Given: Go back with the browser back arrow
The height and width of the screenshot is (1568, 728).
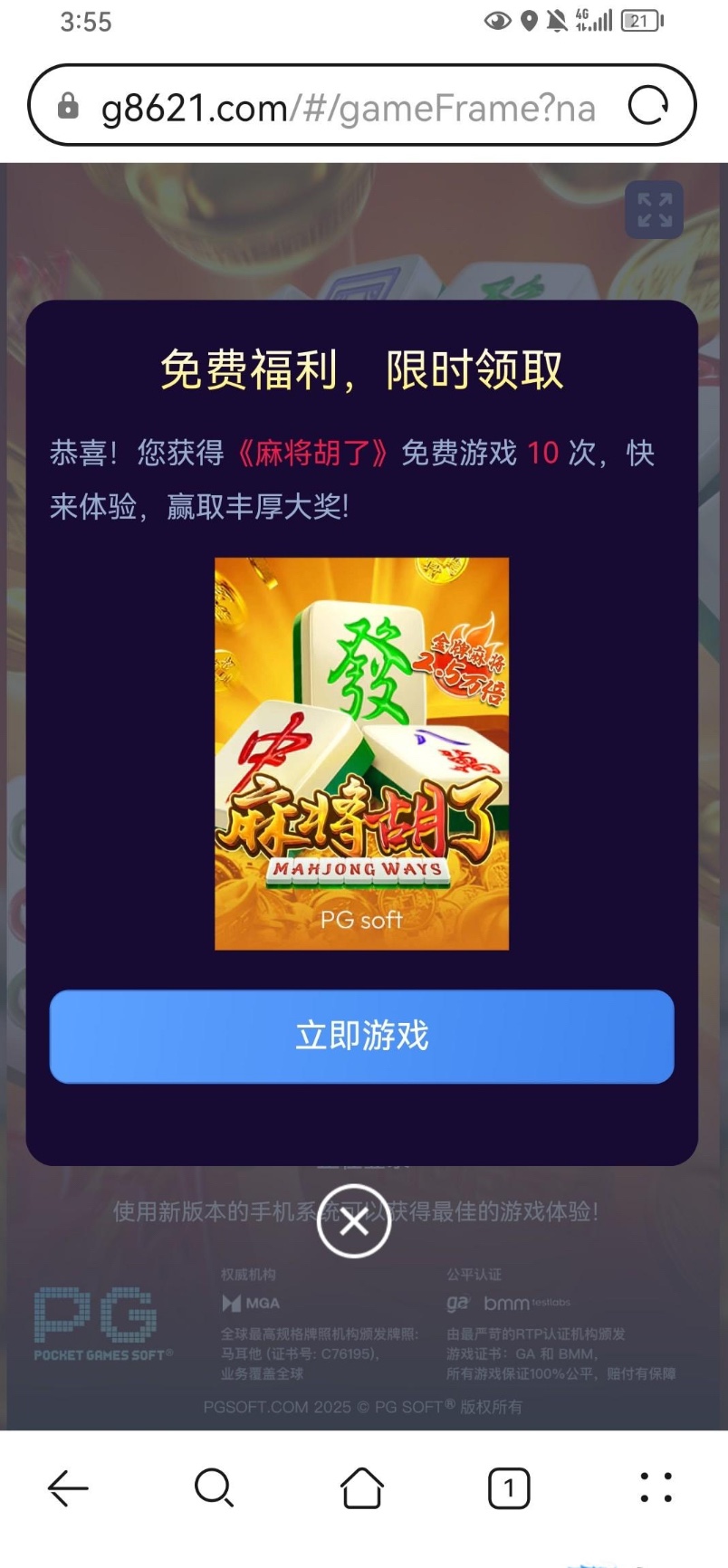Looking at the screenshot, I should coord(68,1487).
